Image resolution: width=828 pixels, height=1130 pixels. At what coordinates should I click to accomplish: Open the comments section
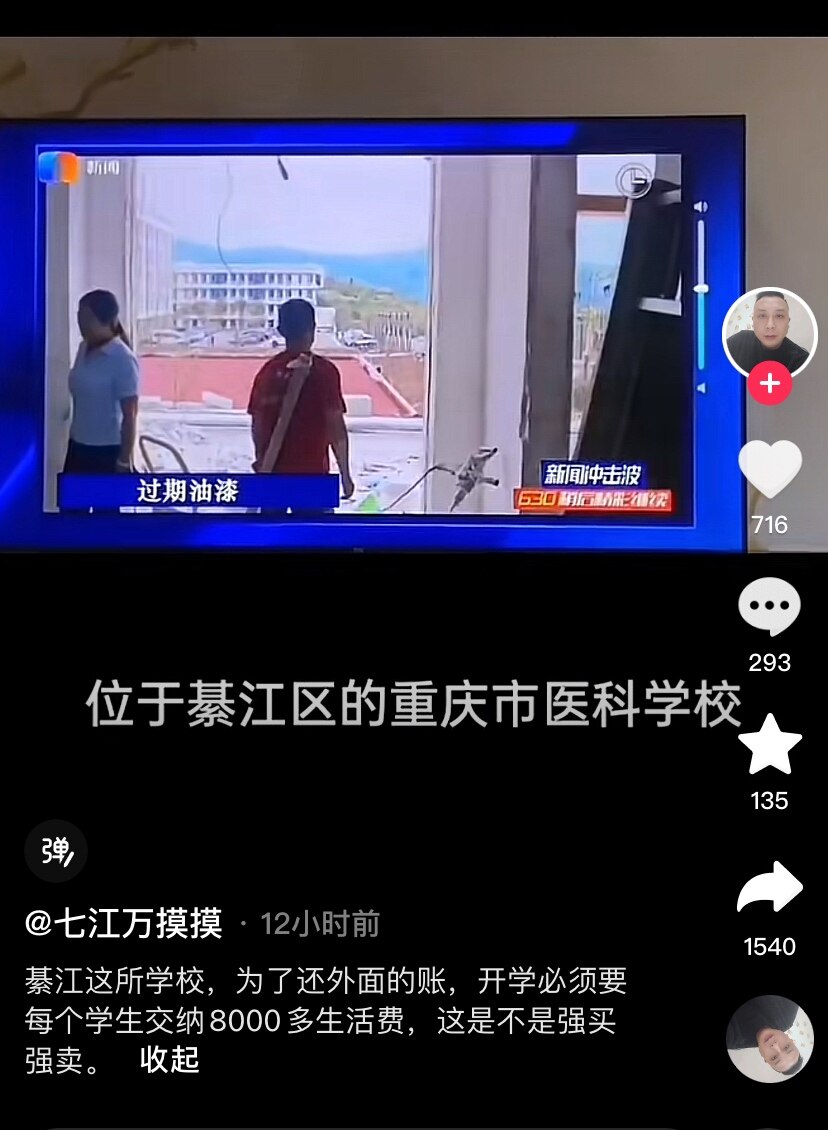coord(769,607)
